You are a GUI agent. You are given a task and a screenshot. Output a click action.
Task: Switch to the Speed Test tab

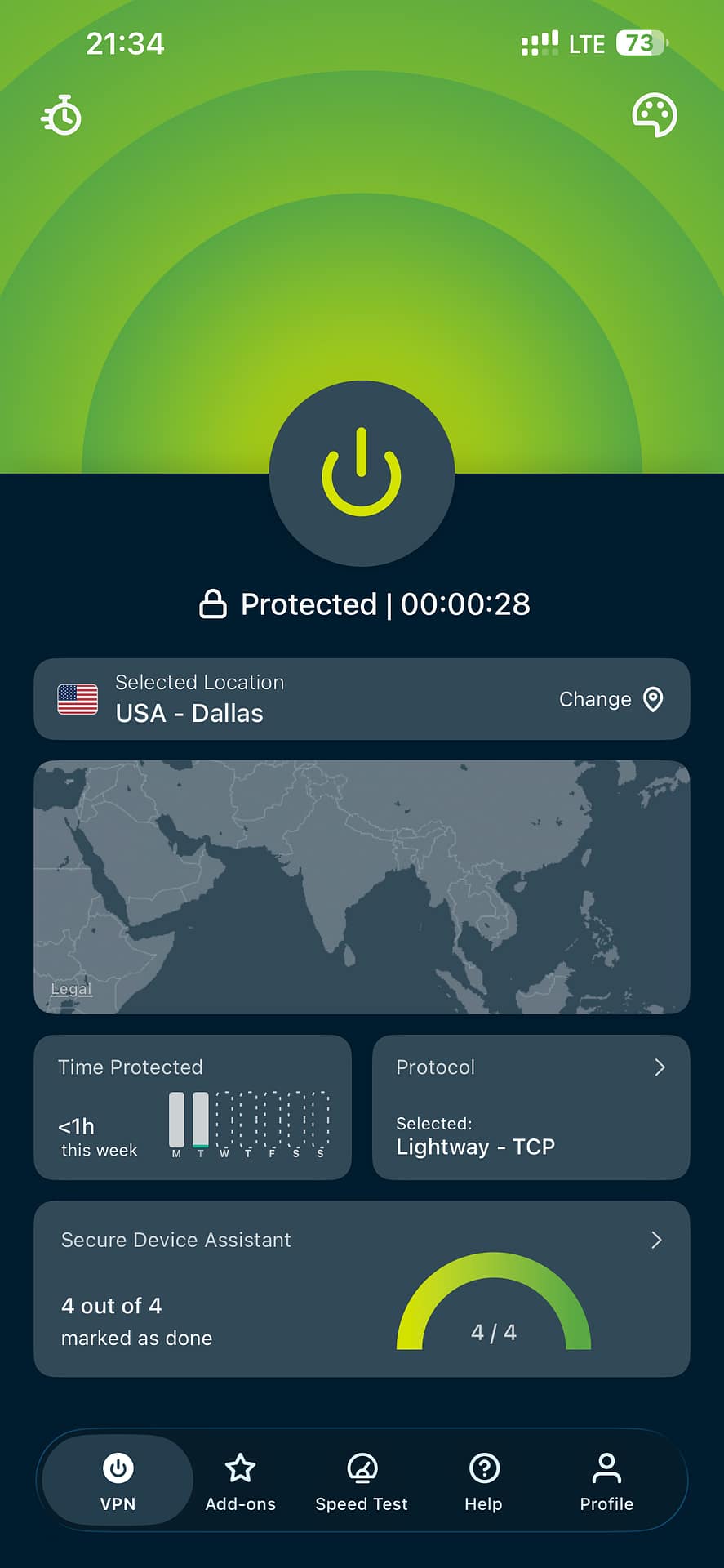pos(362,1481)
